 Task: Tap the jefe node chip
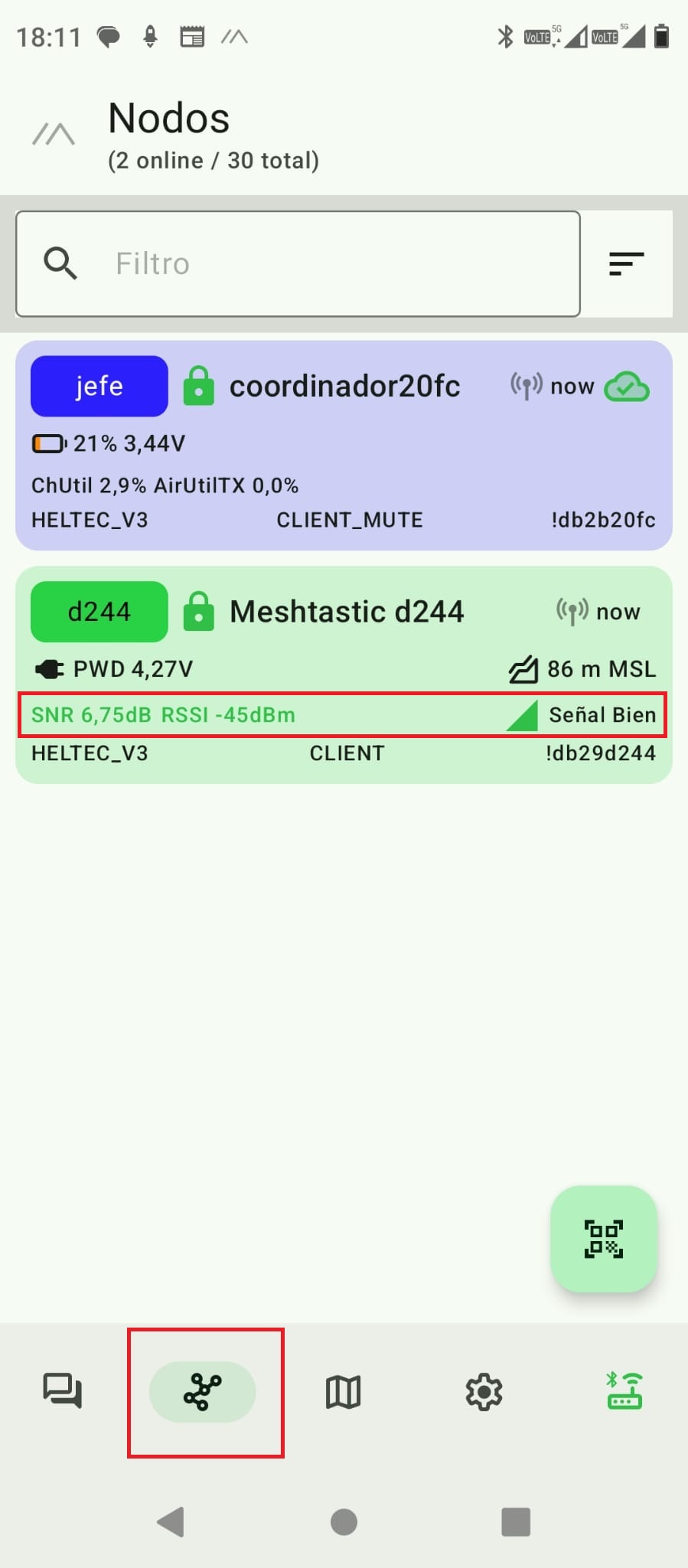tap(99, 386)
